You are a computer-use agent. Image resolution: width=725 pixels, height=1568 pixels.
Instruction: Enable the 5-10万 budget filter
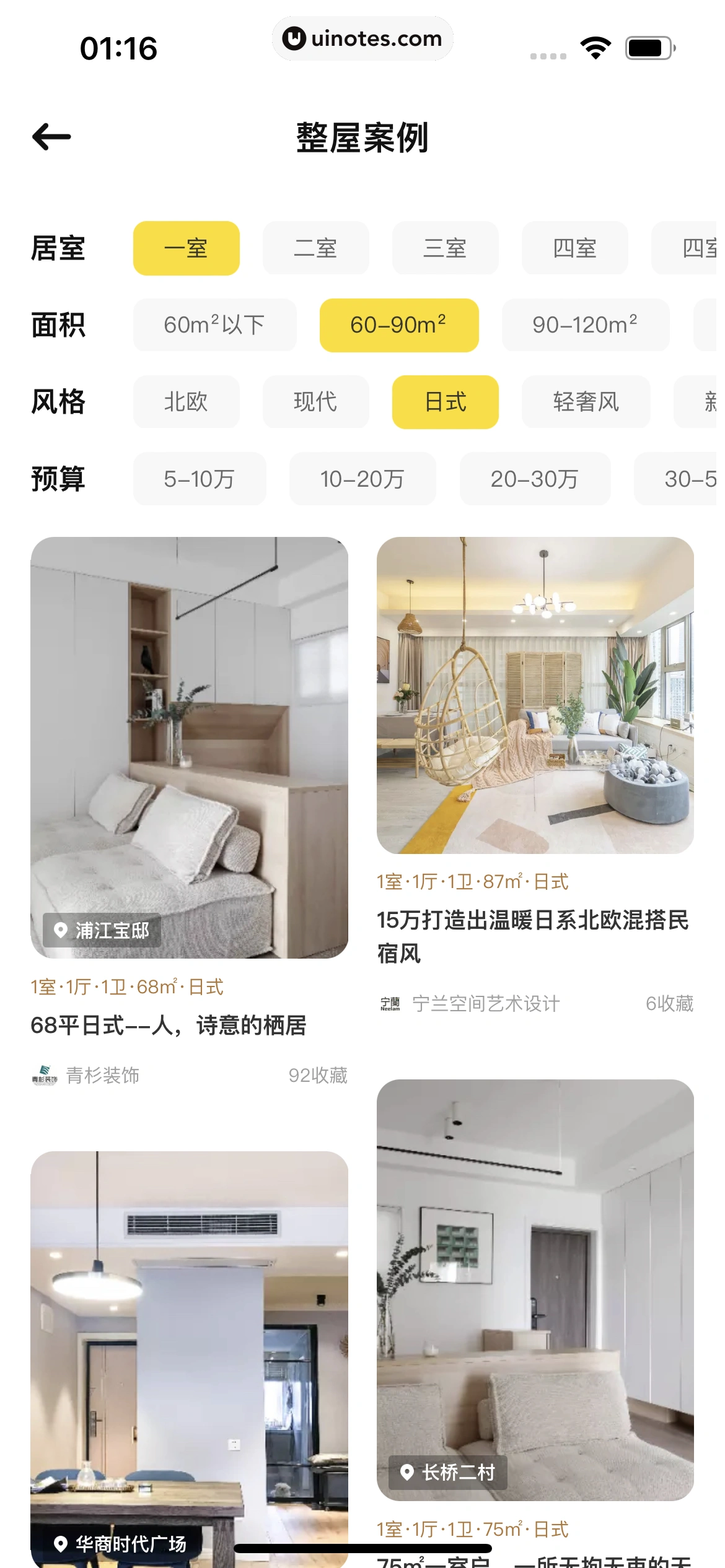(x=200, y=479)
